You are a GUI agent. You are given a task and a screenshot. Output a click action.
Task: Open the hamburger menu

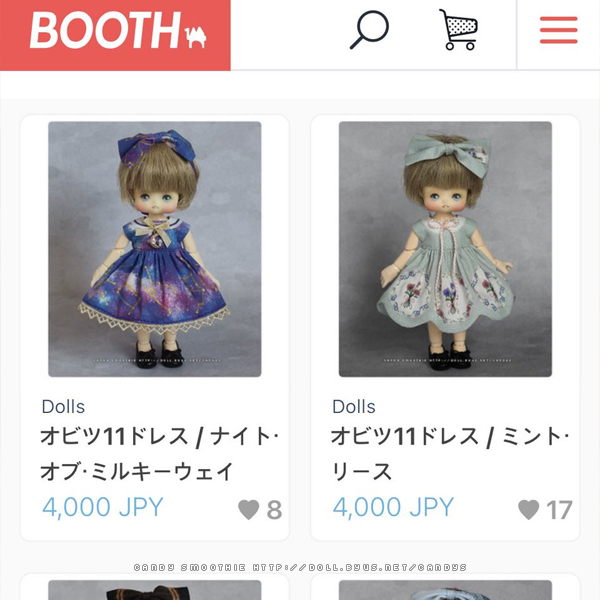[558, 31]
